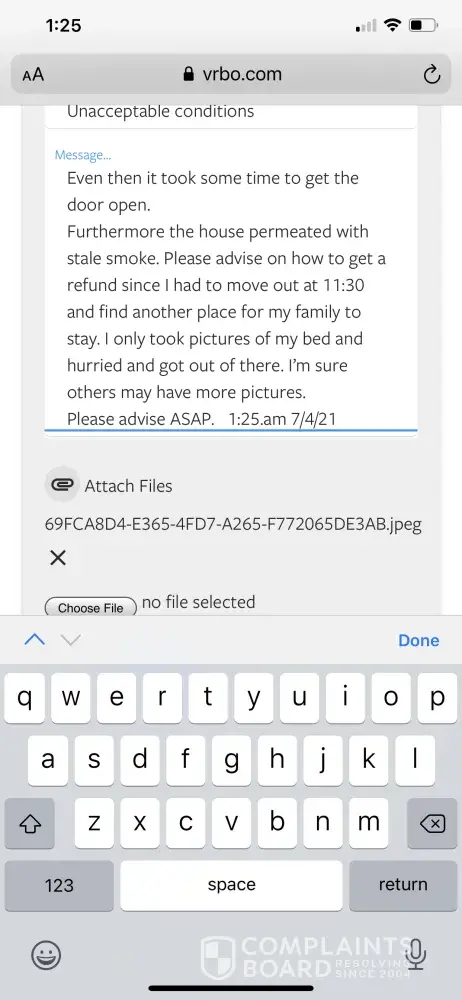Tap the AA text size button
This screenshot has height=1000, width=462.
[33, 75]
